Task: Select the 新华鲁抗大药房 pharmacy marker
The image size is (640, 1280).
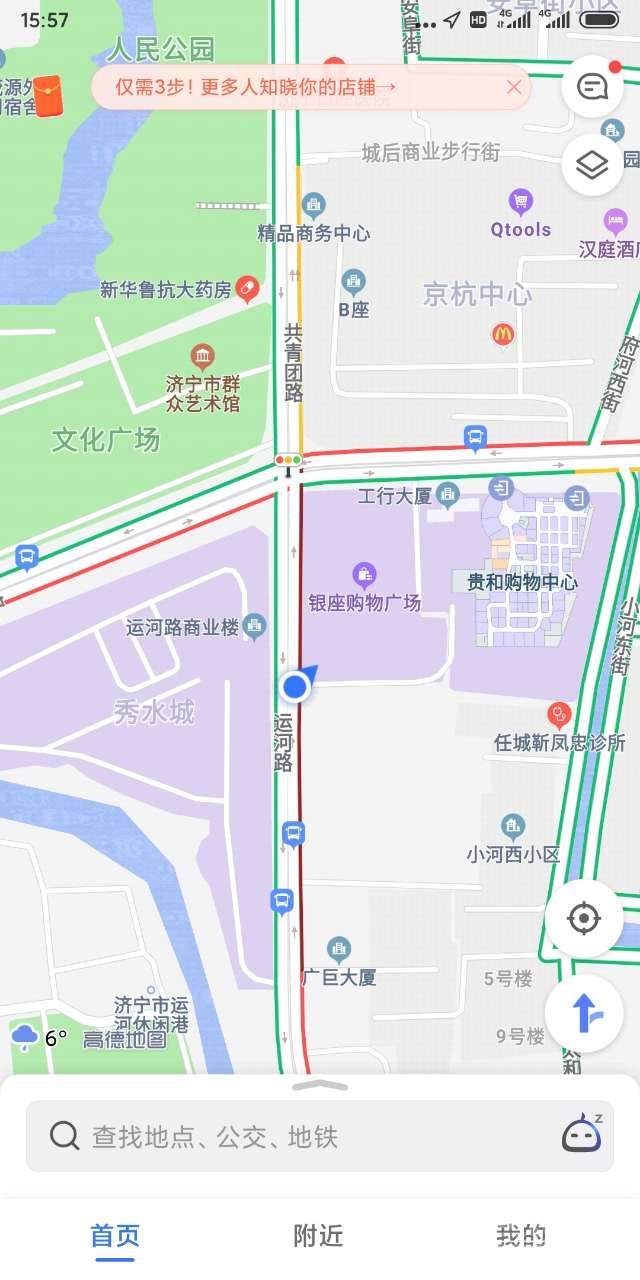Action: pyautogui.click(x=246, y=290)
